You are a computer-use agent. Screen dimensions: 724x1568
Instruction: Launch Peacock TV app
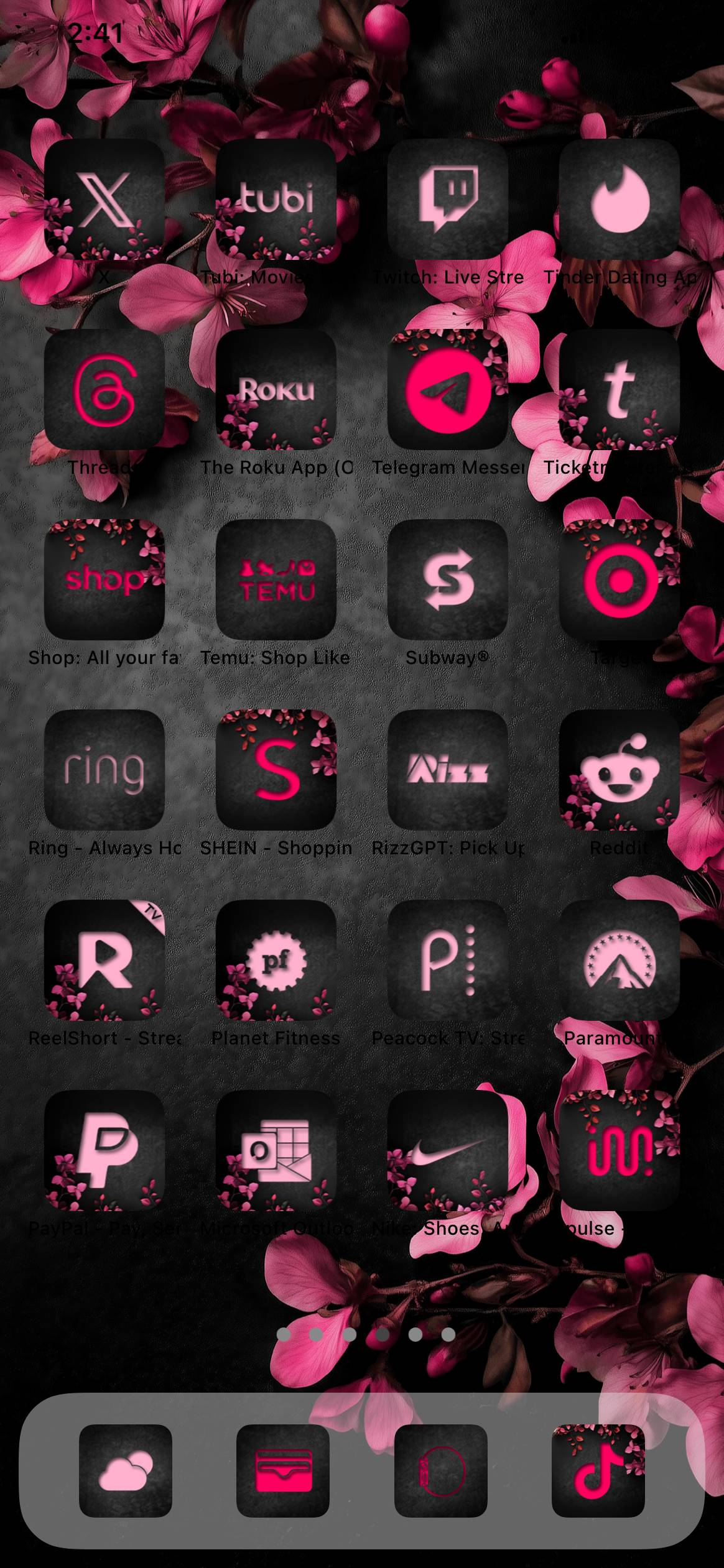(448, 960)
